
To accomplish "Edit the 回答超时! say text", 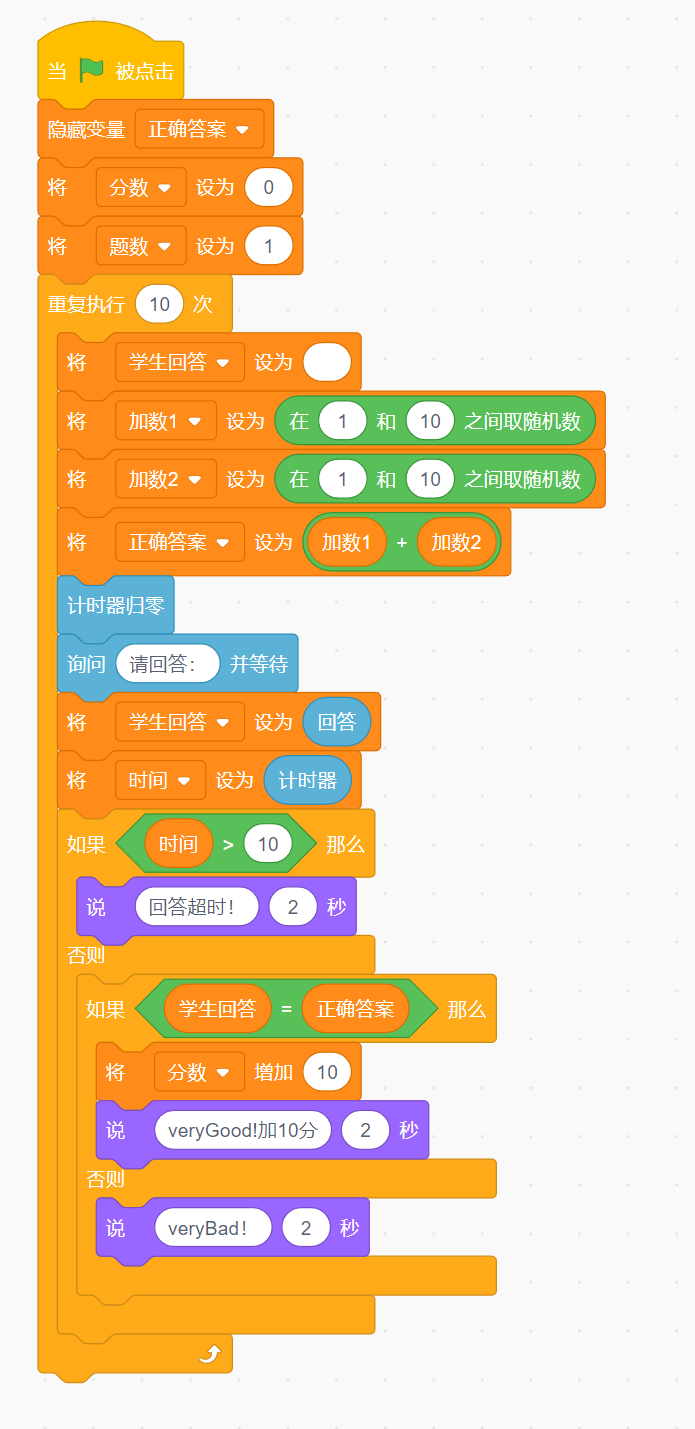I will (x=196, y=908).
